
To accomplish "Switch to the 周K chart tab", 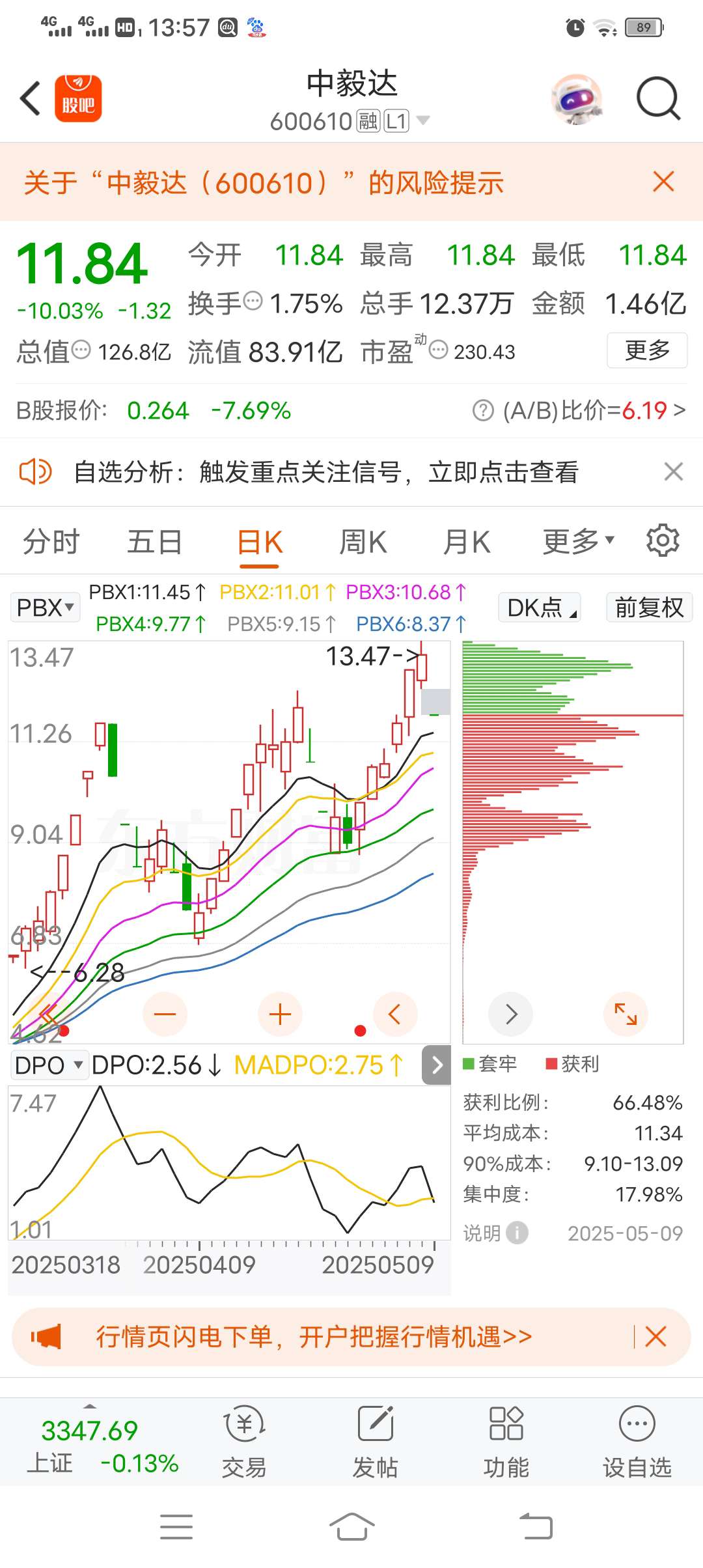I will [363, 542].
